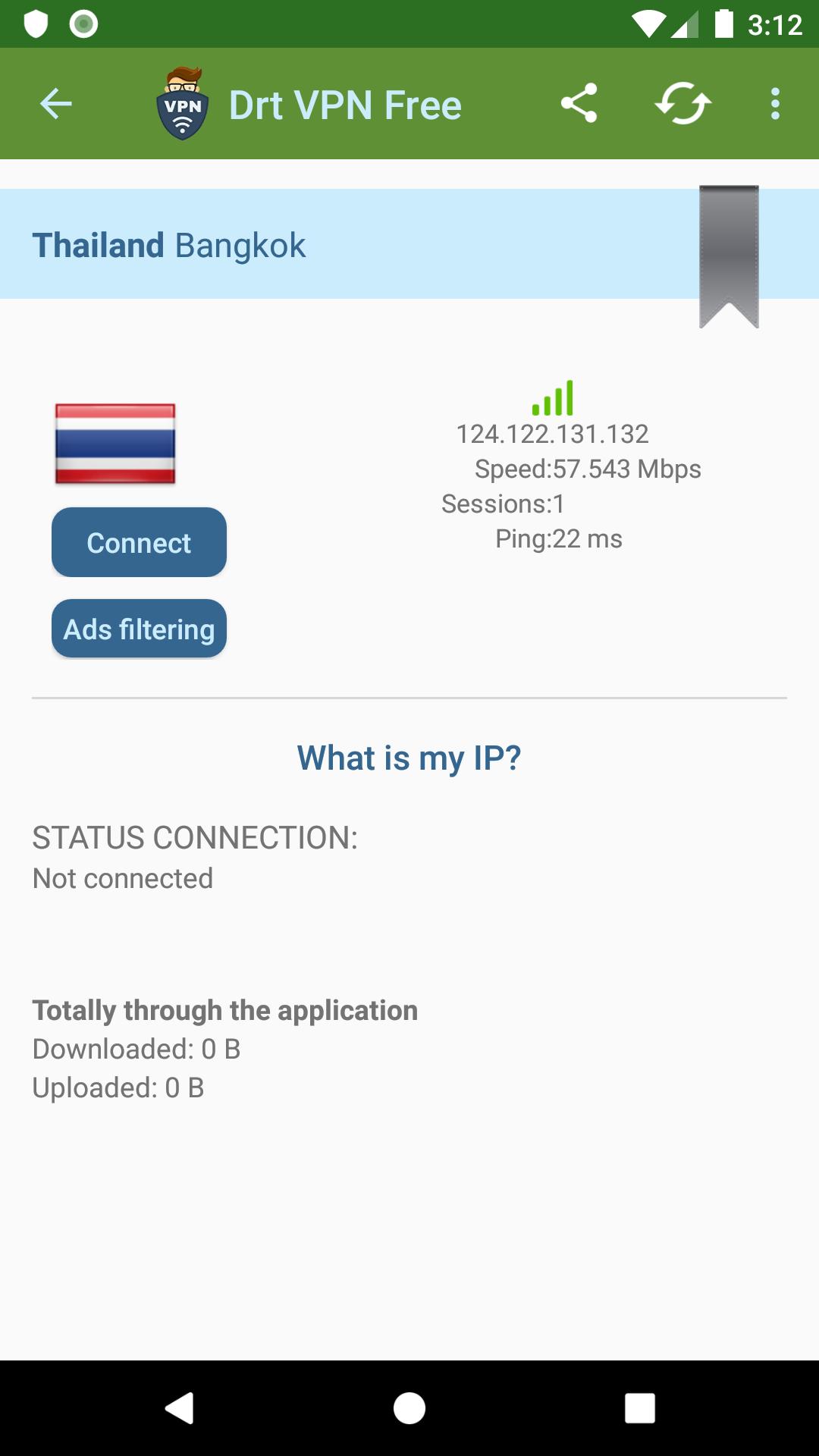Refresh the server information
Screen dimensions: 819x1456
coord(682,103)
